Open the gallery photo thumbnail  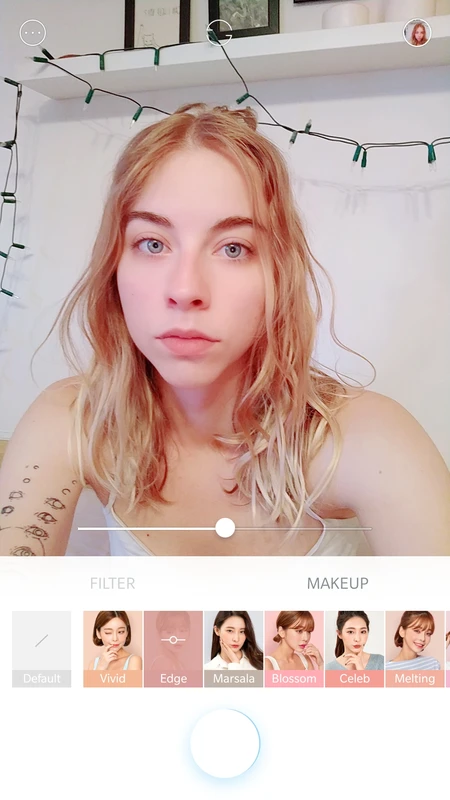pos(417,33)
